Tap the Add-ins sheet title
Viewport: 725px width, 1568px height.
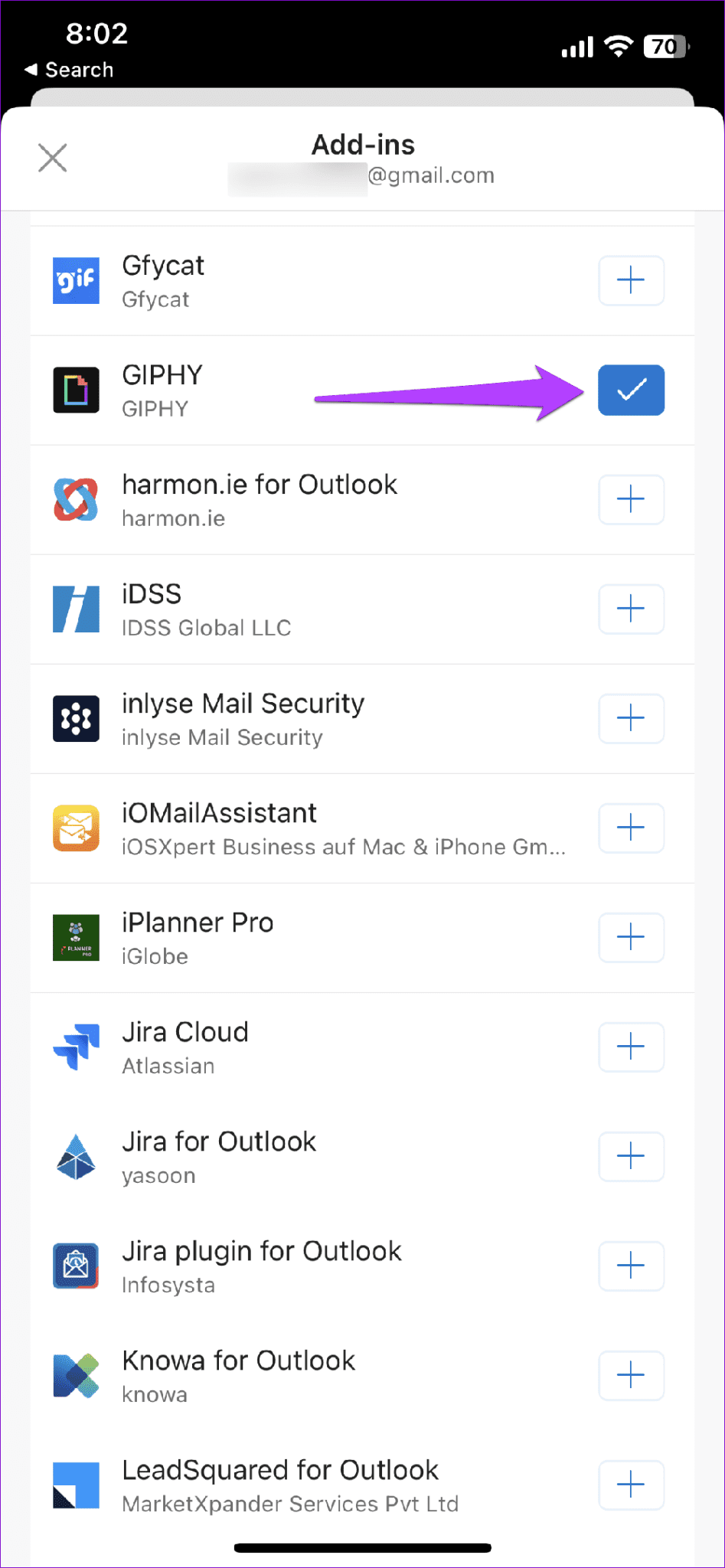[362, 144]
